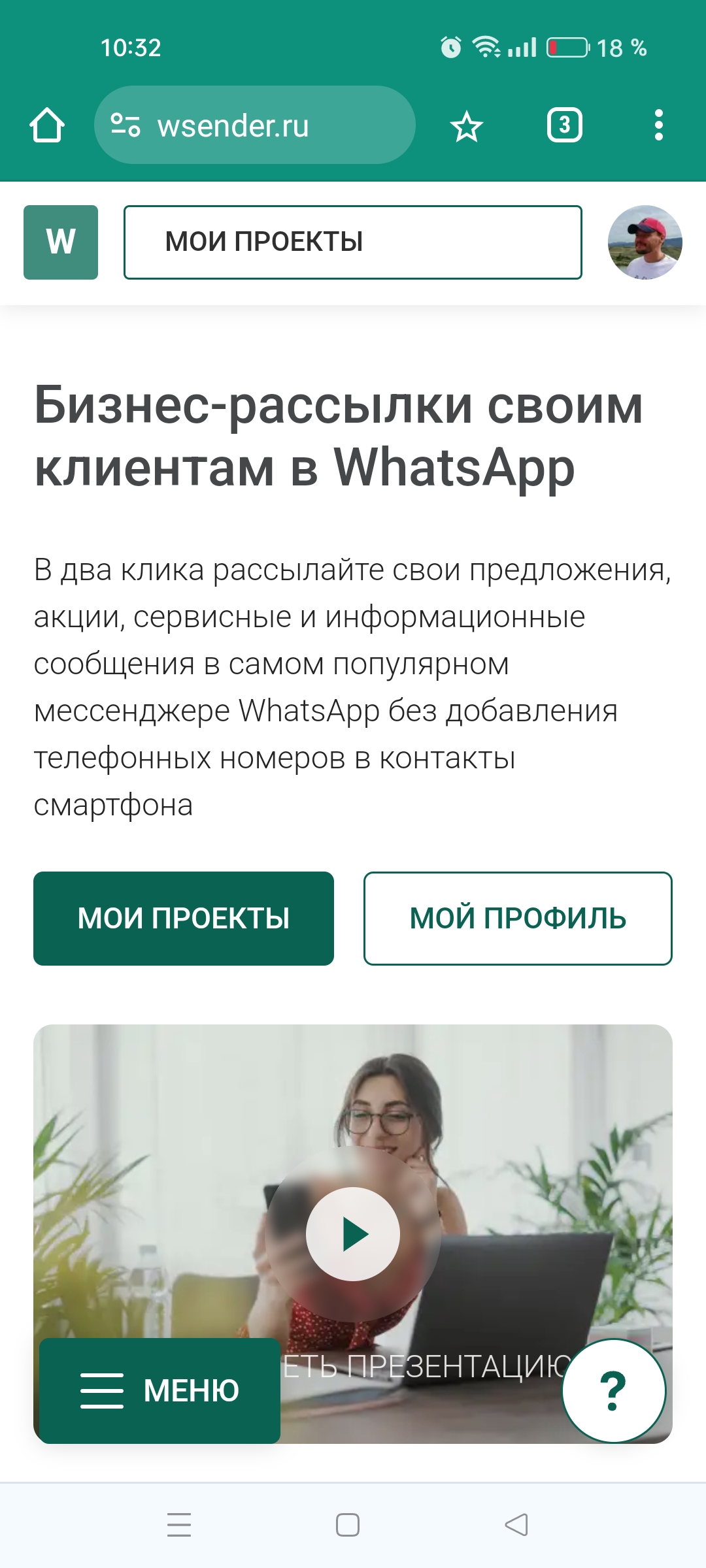Open help with the question mark button
Image resolution: width=706 pixels, height=1568 pixels.
(x=613, y=1390)
